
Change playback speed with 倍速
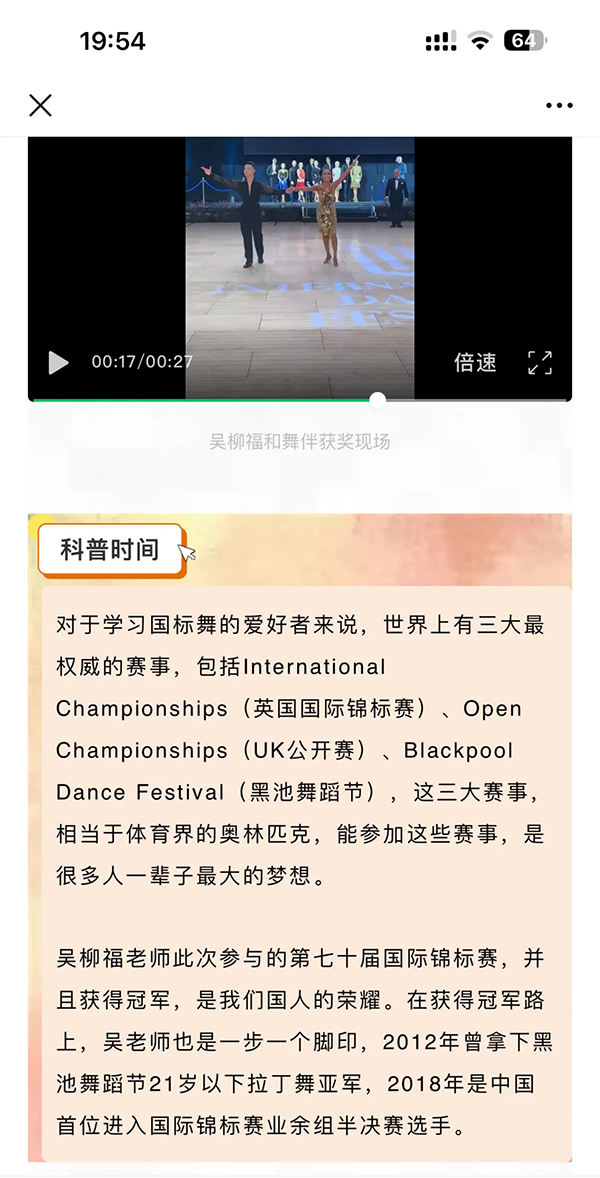[475, 362]
